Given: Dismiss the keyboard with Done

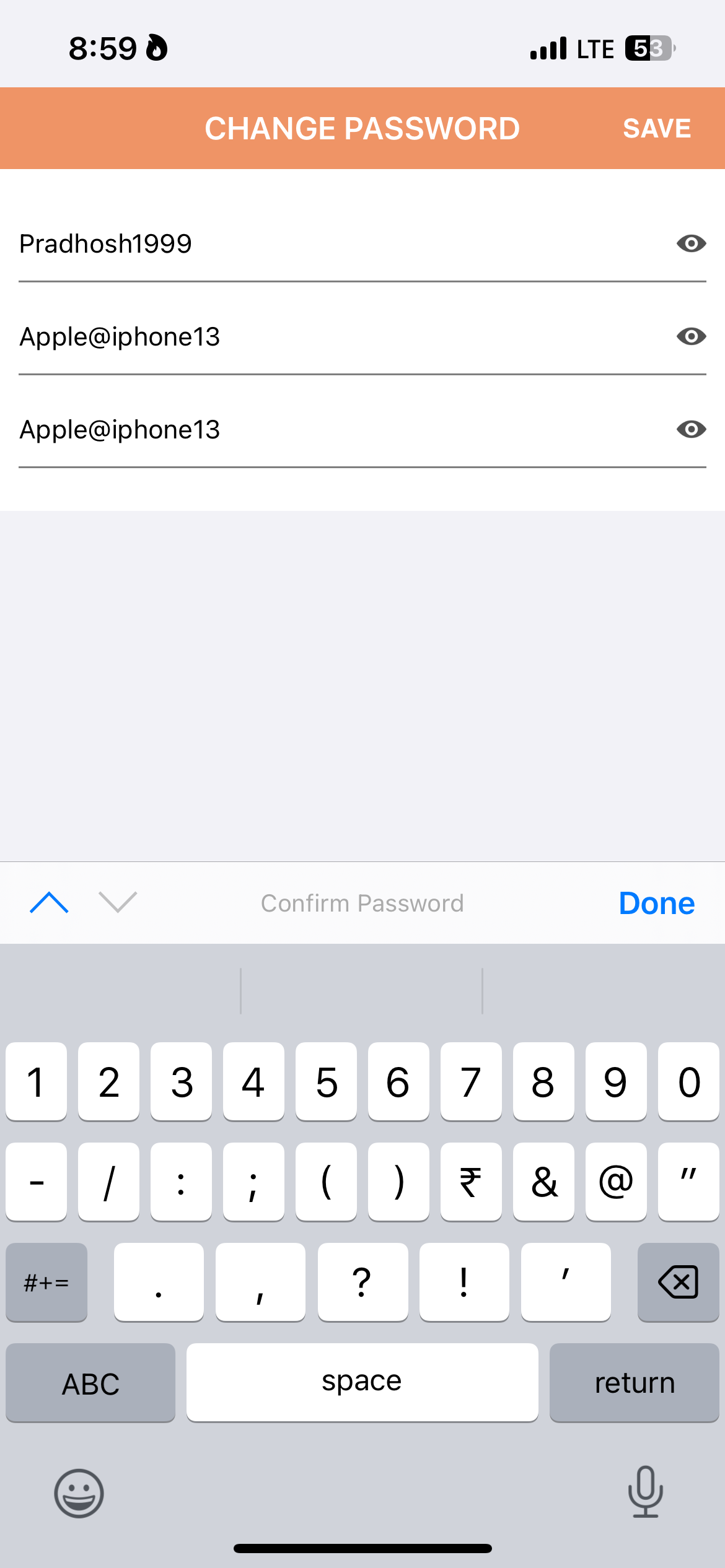Looking at the screenshot, I should coord(656,903).
